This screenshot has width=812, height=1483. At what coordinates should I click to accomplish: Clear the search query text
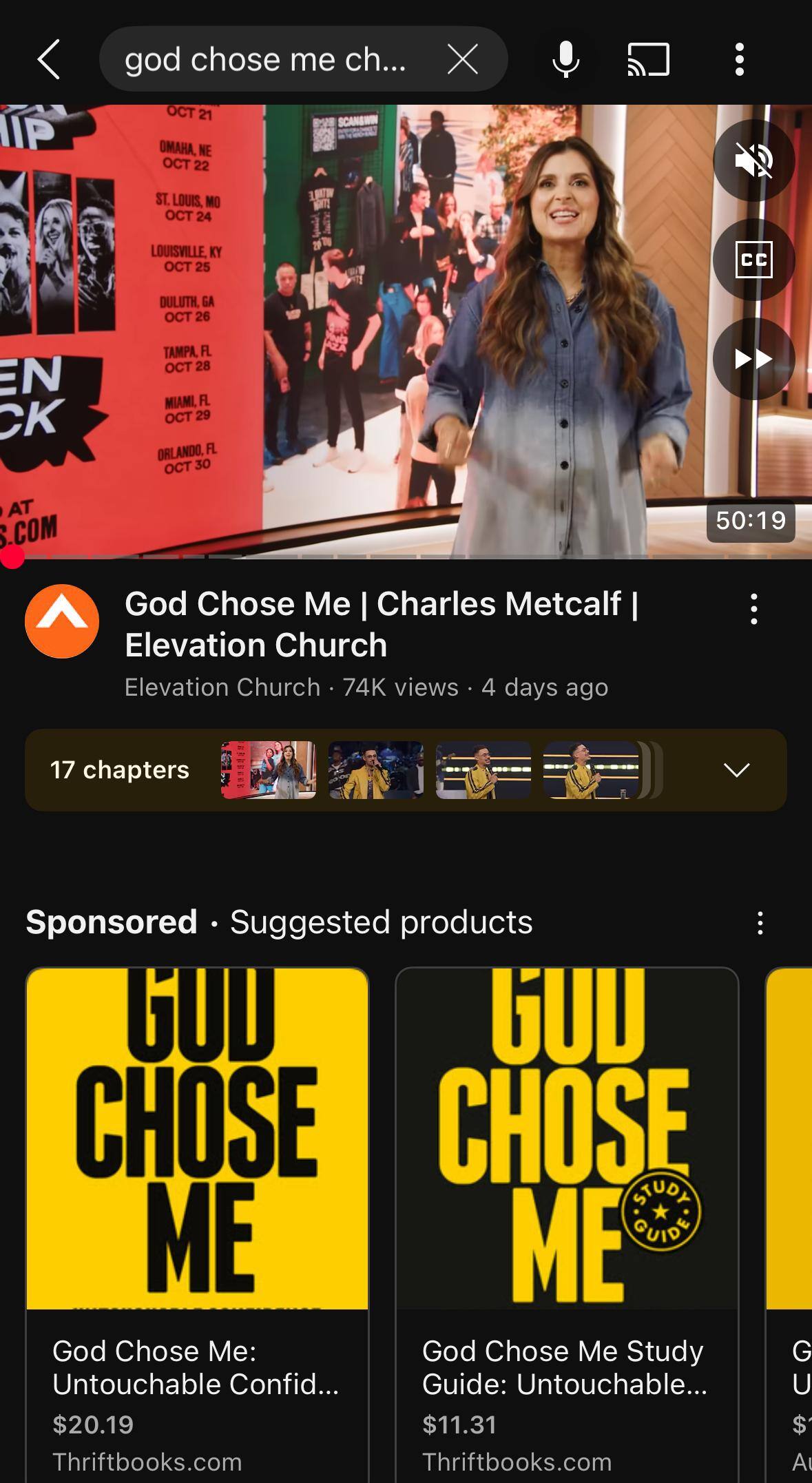coord(462,60)
